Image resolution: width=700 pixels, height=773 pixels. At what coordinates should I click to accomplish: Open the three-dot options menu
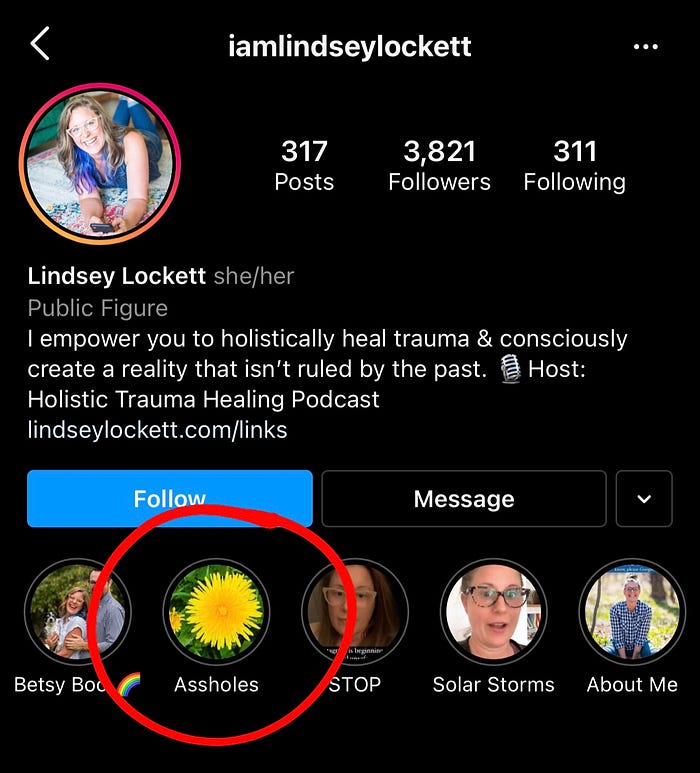(646, 46)
